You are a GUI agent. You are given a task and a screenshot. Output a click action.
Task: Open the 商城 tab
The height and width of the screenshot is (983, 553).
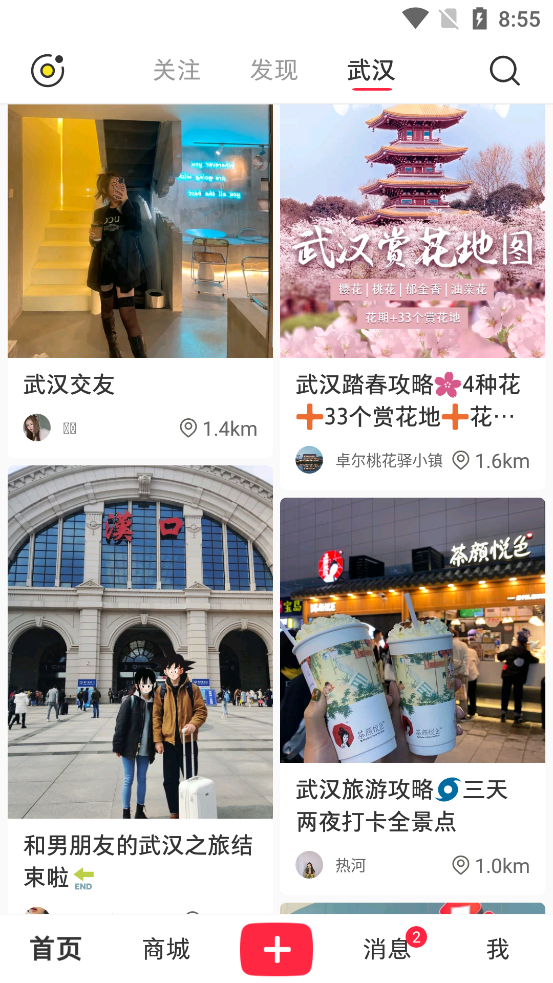click(166, 949)
